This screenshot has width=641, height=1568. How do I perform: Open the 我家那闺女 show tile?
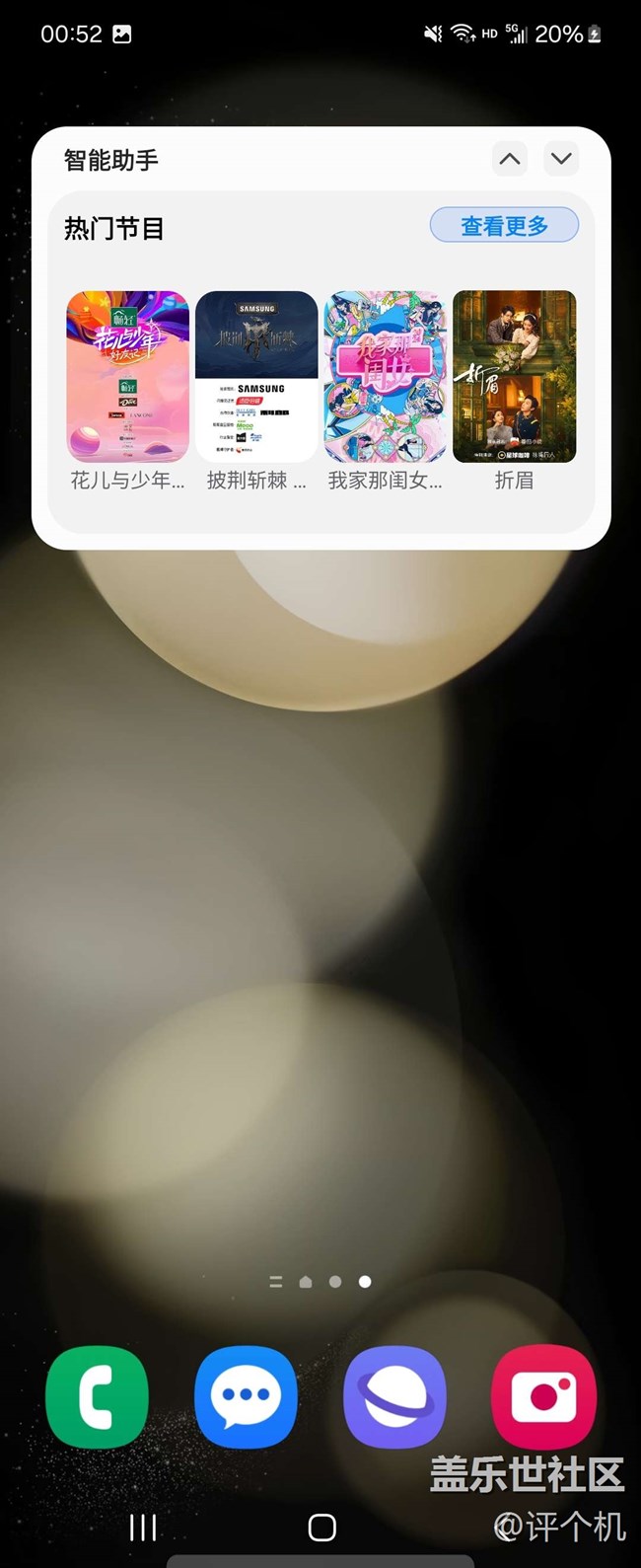coord(385,377)
